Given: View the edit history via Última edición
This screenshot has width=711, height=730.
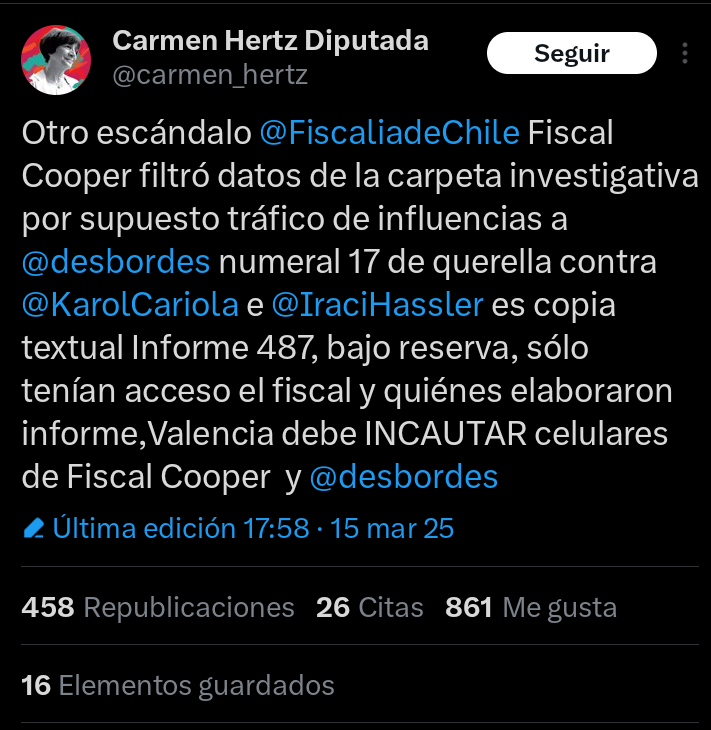Looking at the screenshot, I should click(x=180, y=528).
